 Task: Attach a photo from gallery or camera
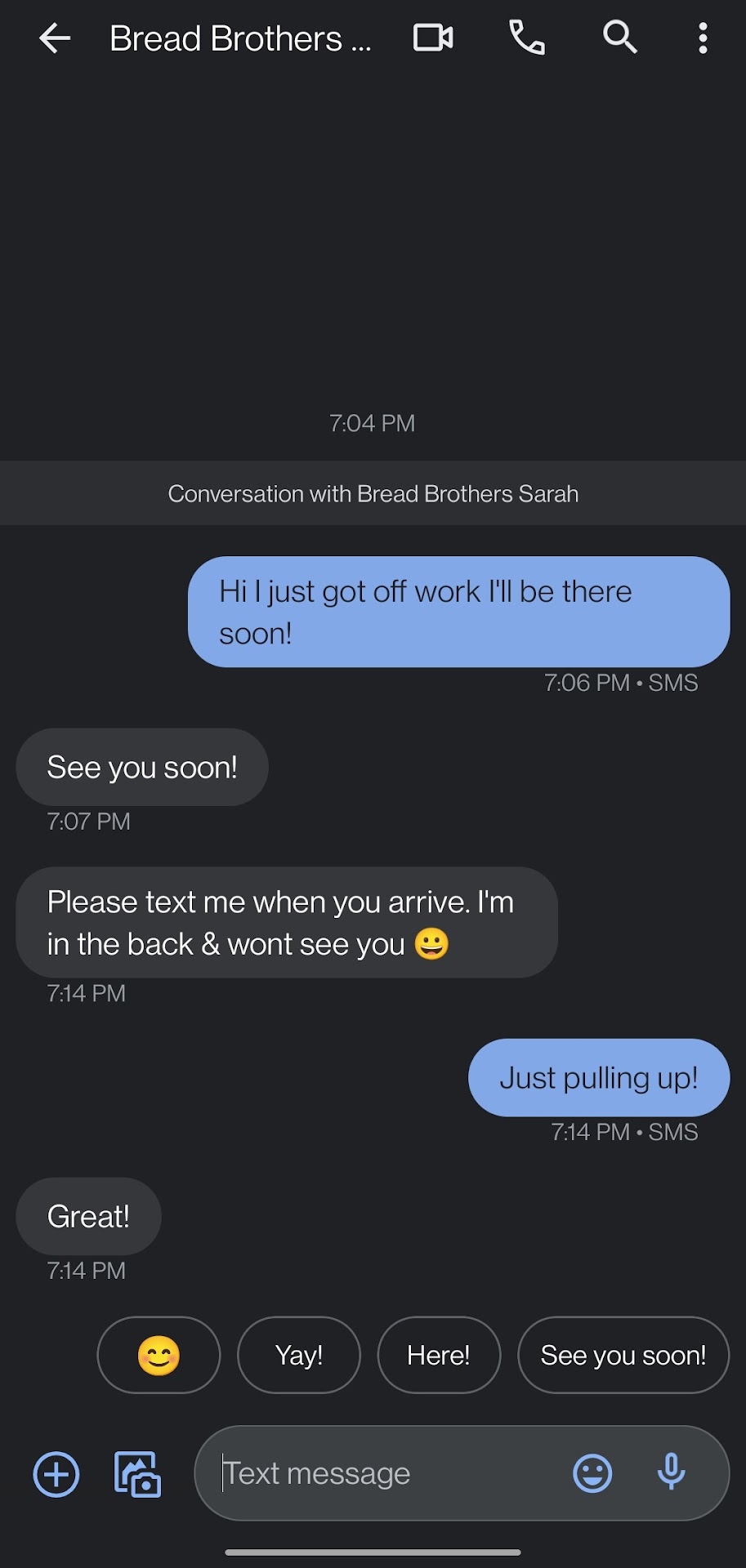[137, 1474]
